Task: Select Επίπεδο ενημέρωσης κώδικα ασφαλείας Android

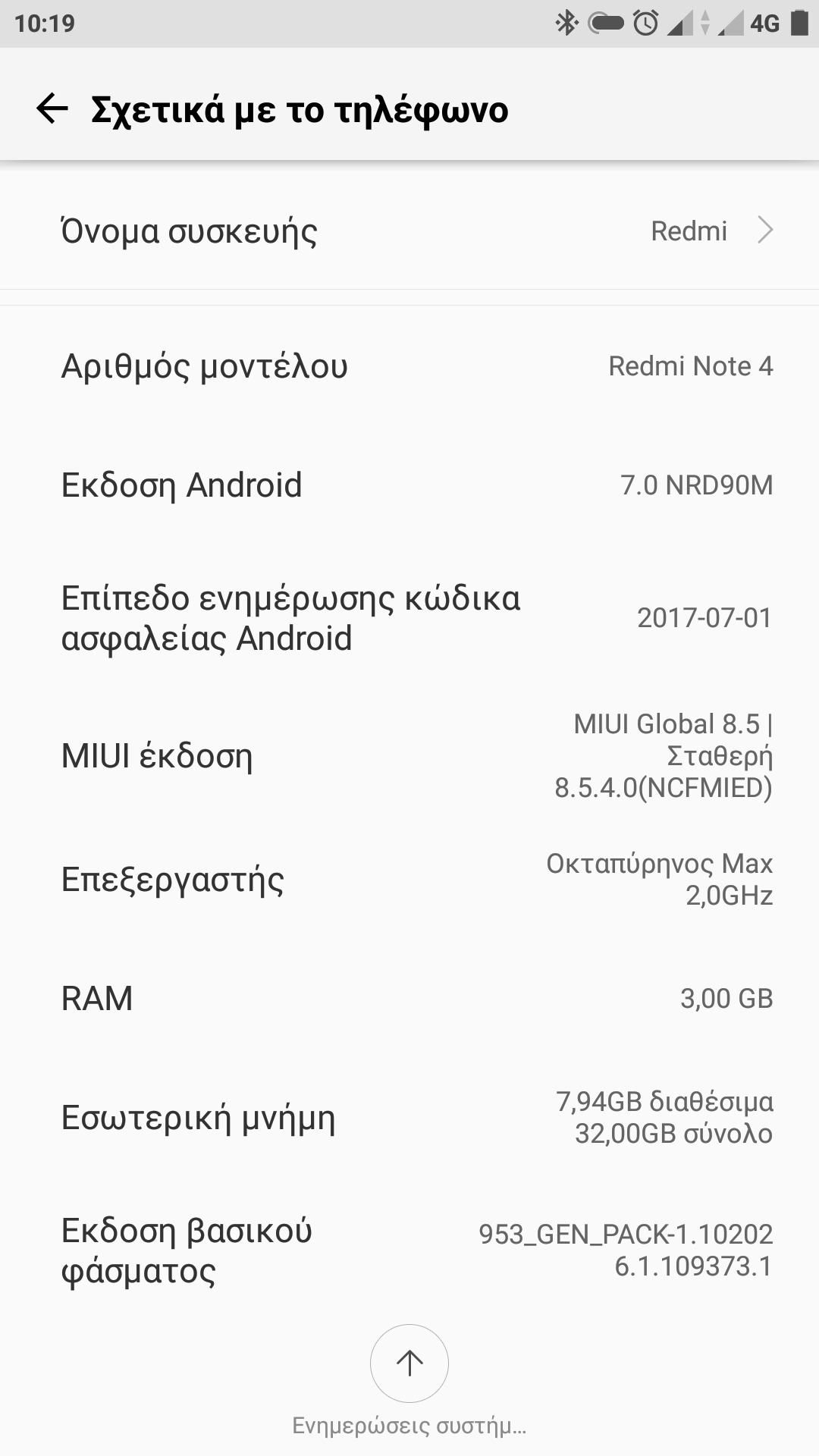Action: click(409, 618)
